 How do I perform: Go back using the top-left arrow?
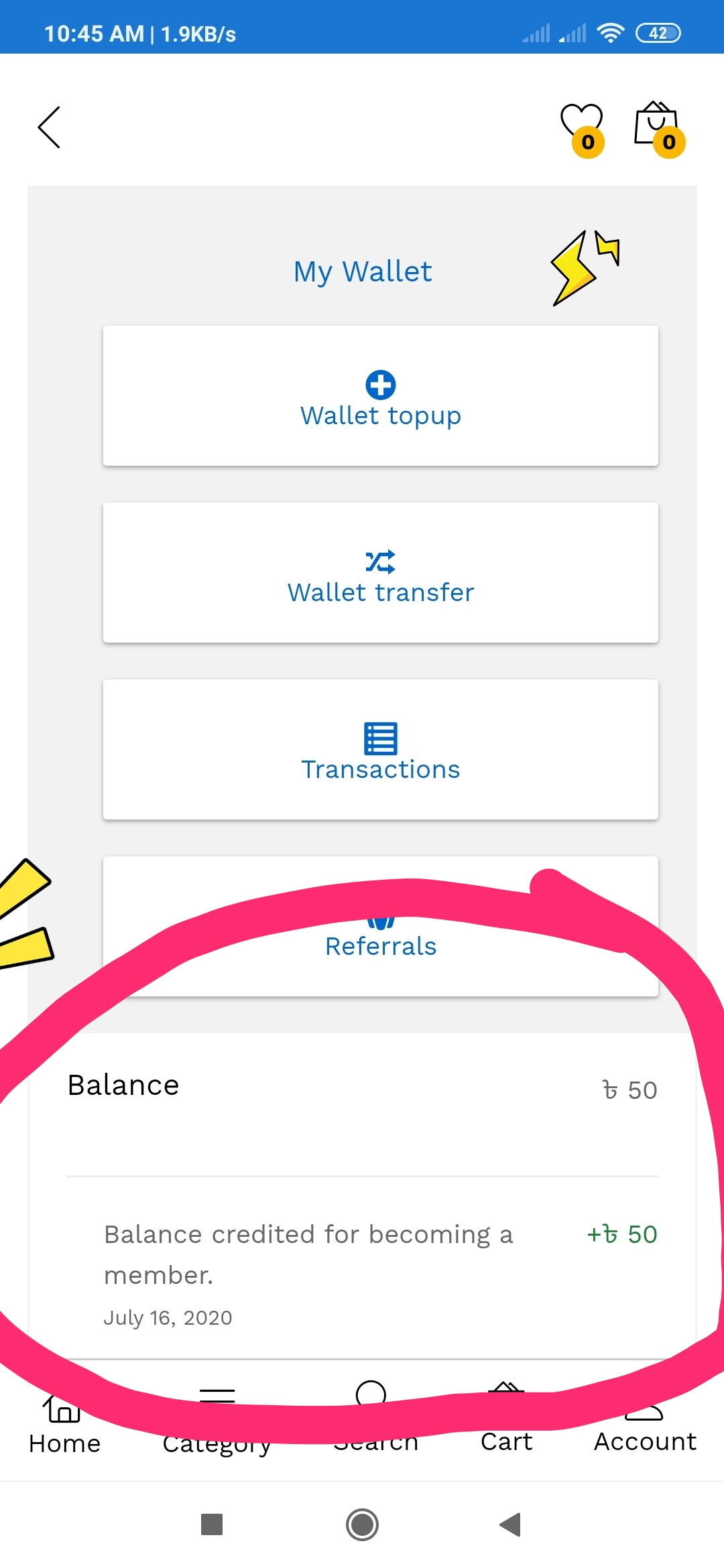pos(49,127)
